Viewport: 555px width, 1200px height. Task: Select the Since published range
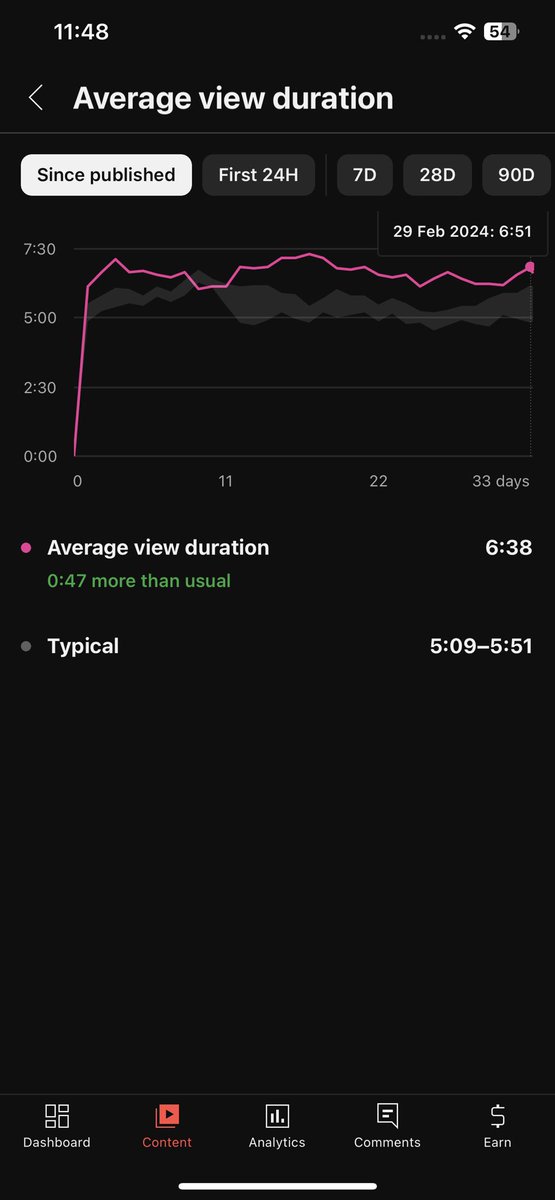pyautogui.click(x=106, y=175)
